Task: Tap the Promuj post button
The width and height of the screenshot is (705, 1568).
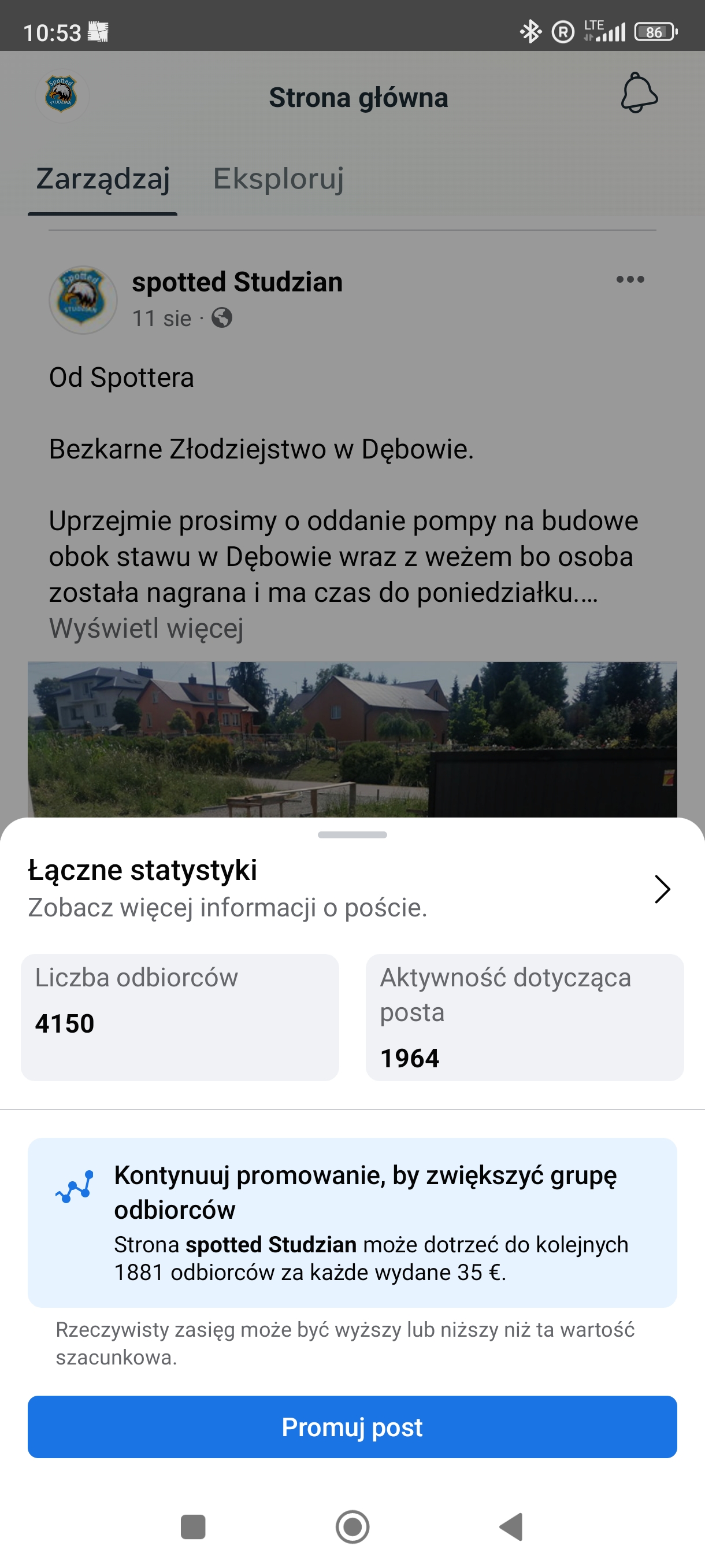Action: (x=352, y=1427)
